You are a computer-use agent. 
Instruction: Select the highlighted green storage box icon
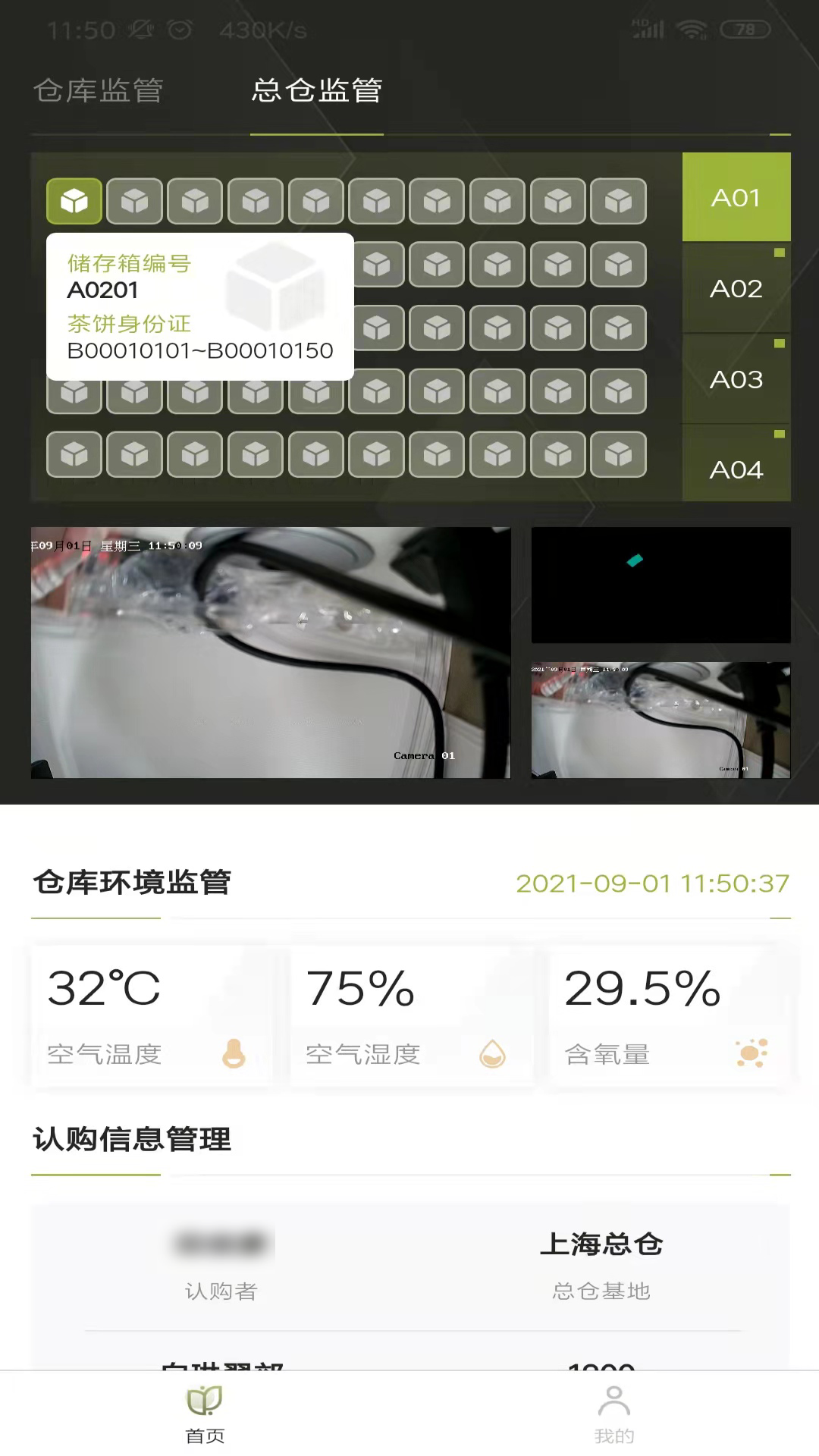(x=74, y=201)
